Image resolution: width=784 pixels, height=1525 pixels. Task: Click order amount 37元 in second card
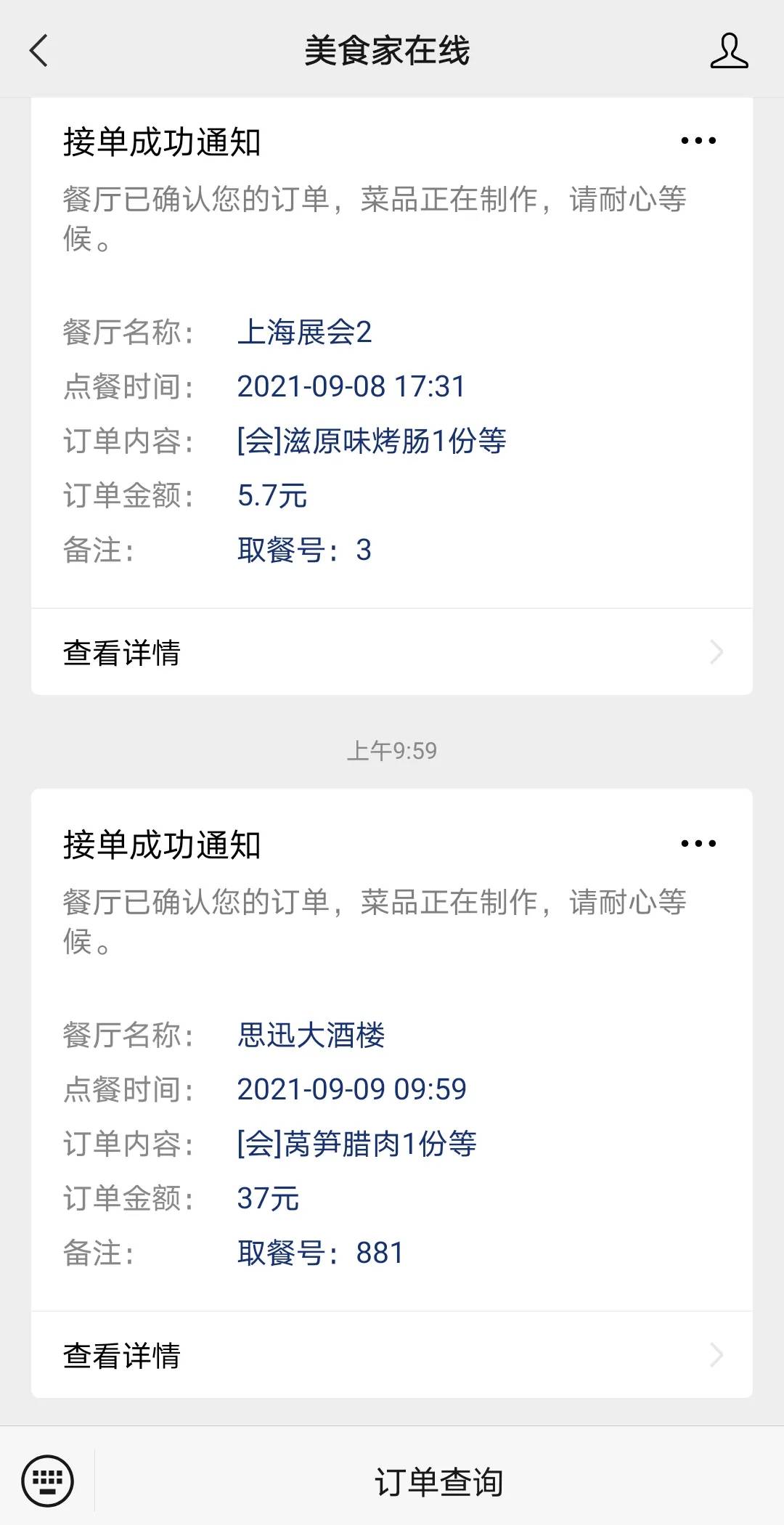(269, 1198)
